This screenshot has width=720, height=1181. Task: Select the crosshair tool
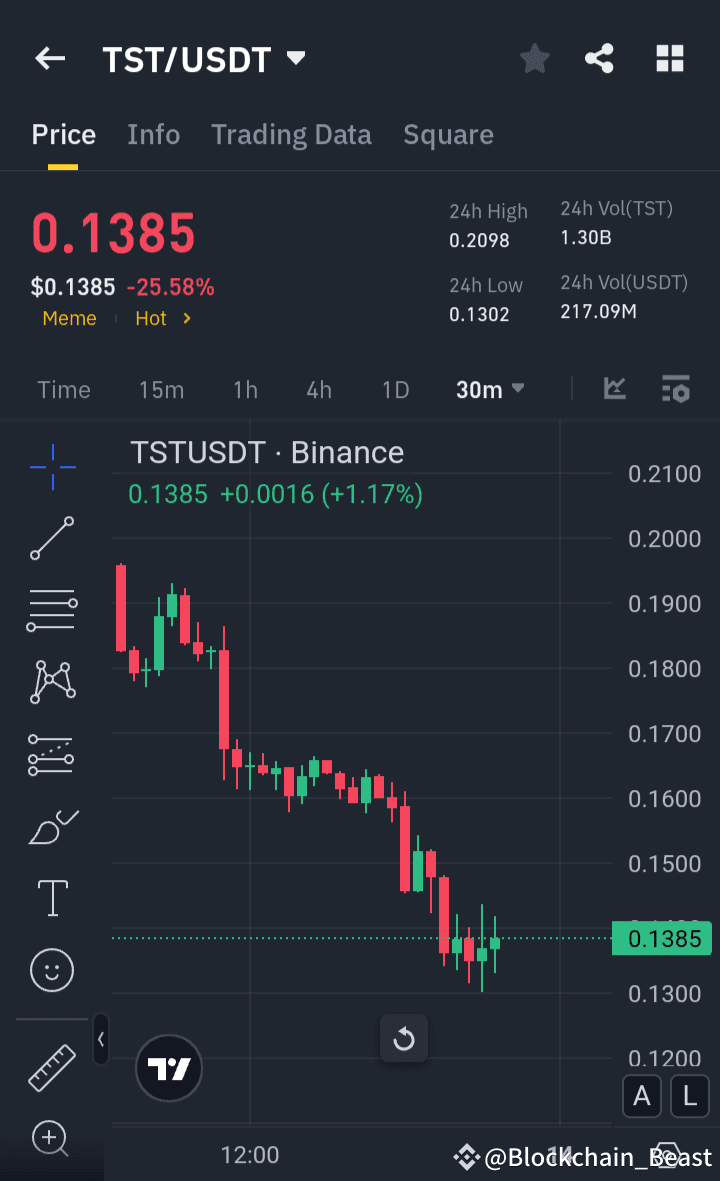52,467
